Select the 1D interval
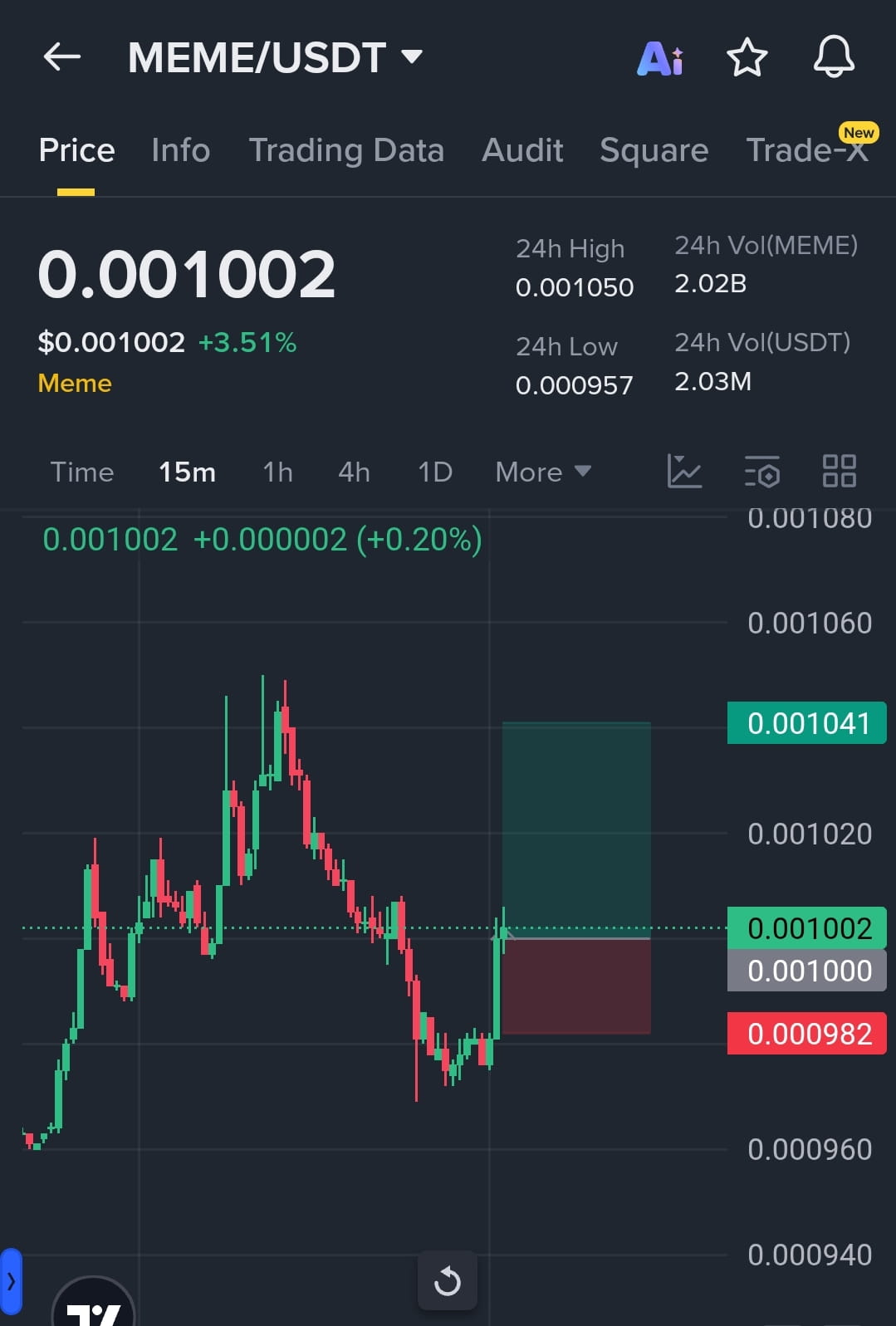Image resolution: width=896 pixels, height=1326 pixels. click(434, 472)
